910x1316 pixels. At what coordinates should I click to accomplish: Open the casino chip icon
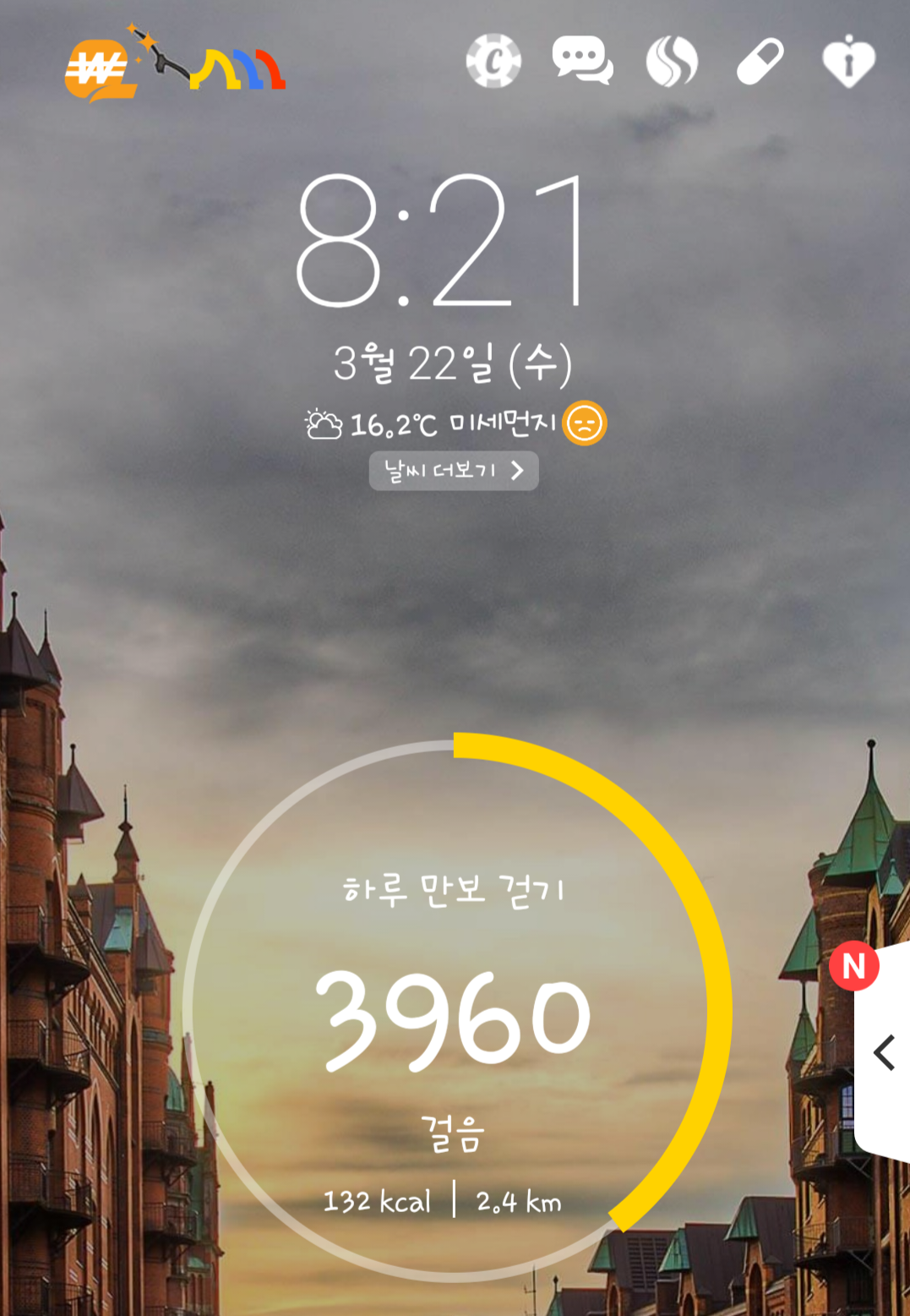click(493, 61)
